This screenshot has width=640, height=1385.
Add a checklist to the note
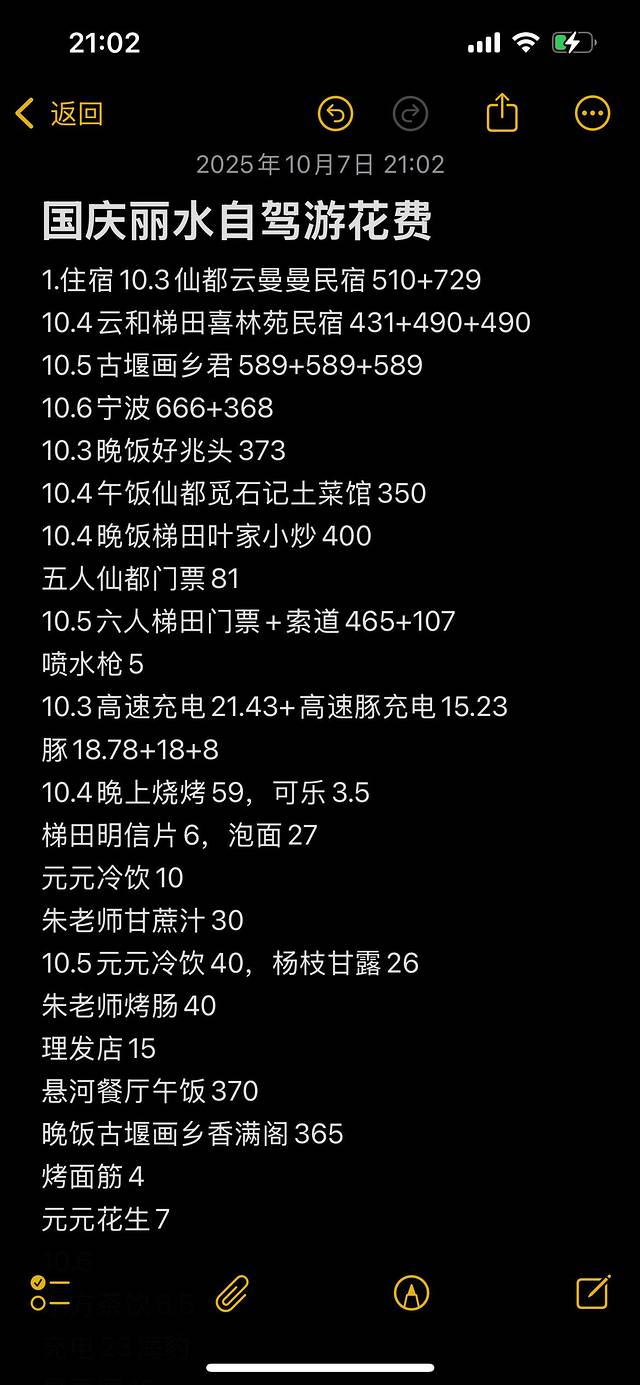[50, 1292]
